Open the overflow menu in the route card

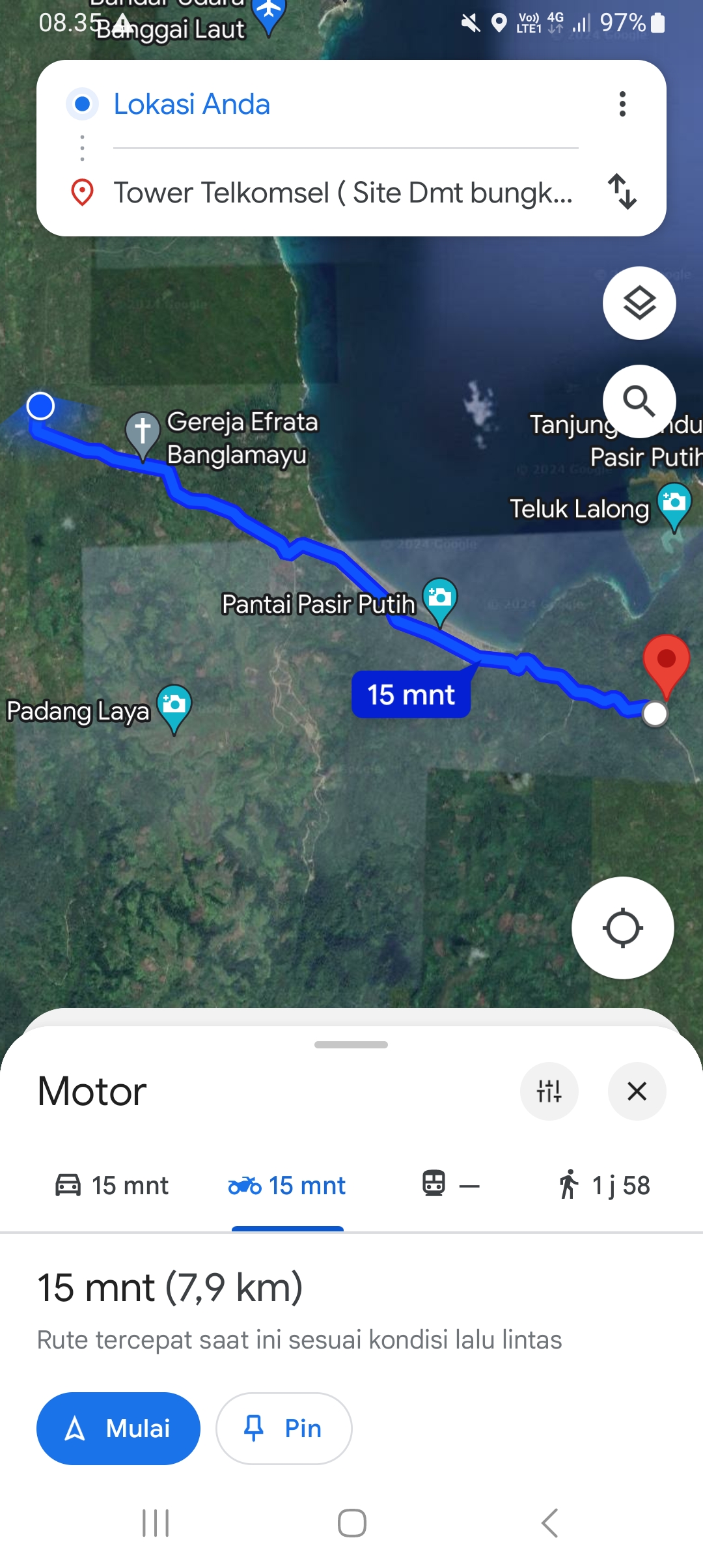tap(622, 104)
